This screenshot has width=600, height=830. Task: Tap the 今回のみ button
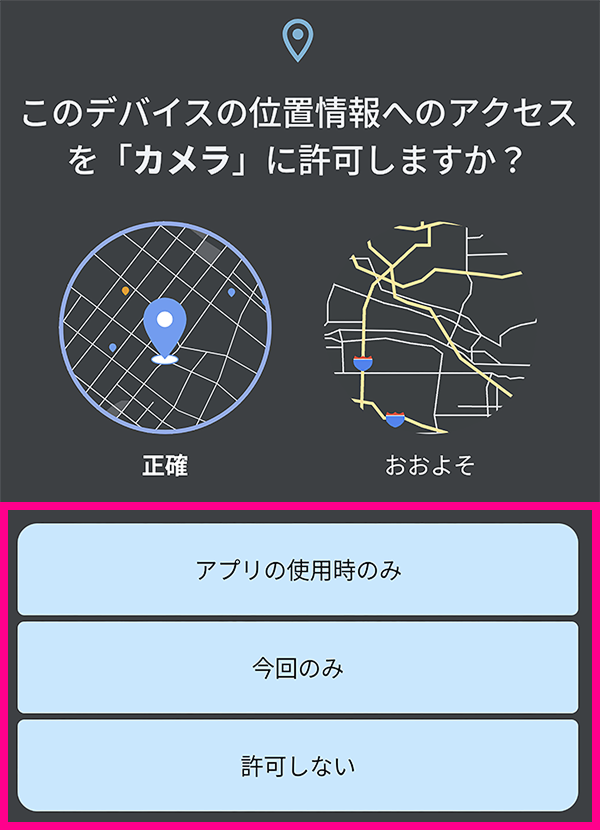pos(298,668)
